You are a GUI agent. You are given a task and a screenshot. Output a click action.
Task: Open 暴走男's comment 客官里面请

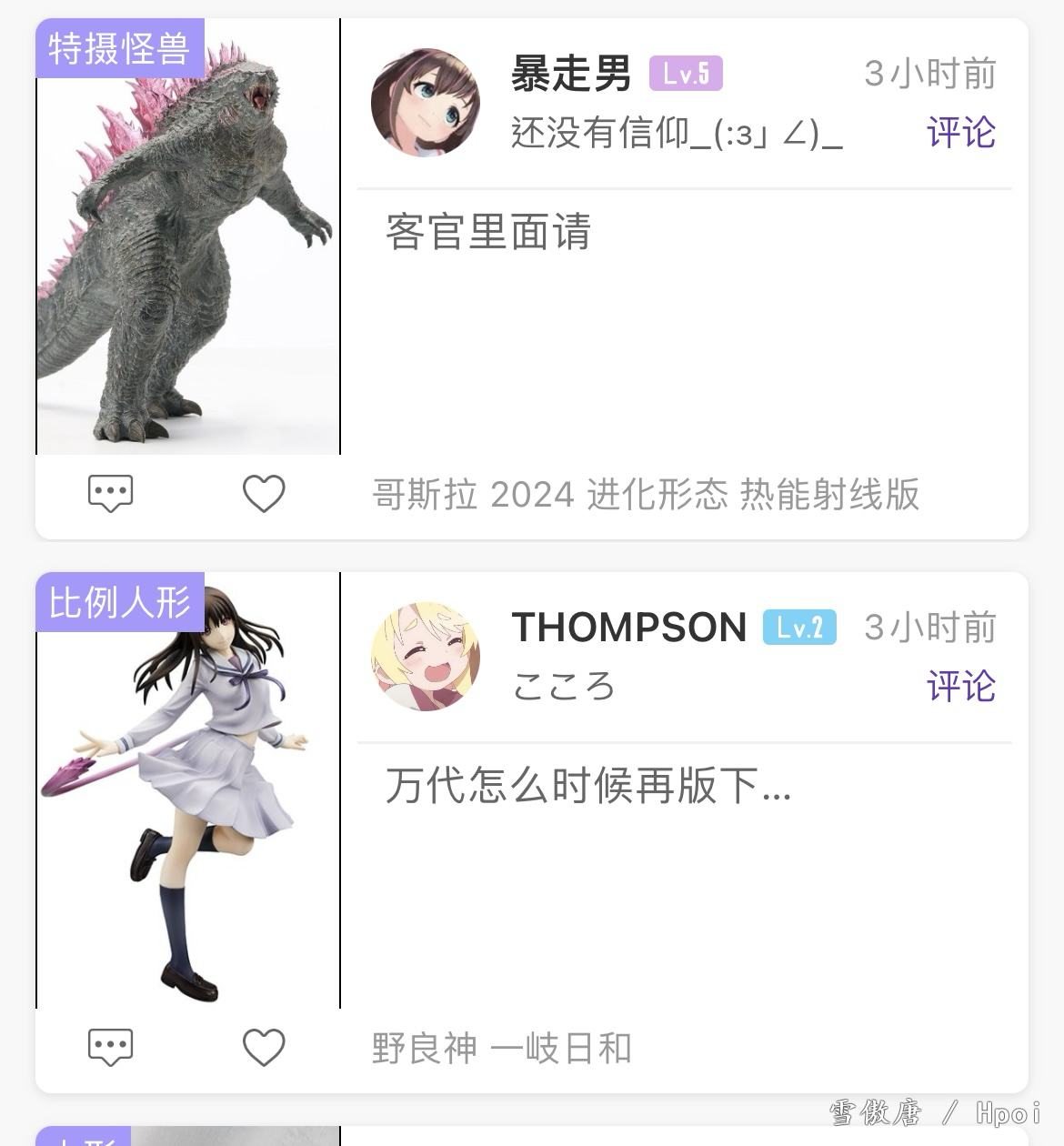click(488, 232)
